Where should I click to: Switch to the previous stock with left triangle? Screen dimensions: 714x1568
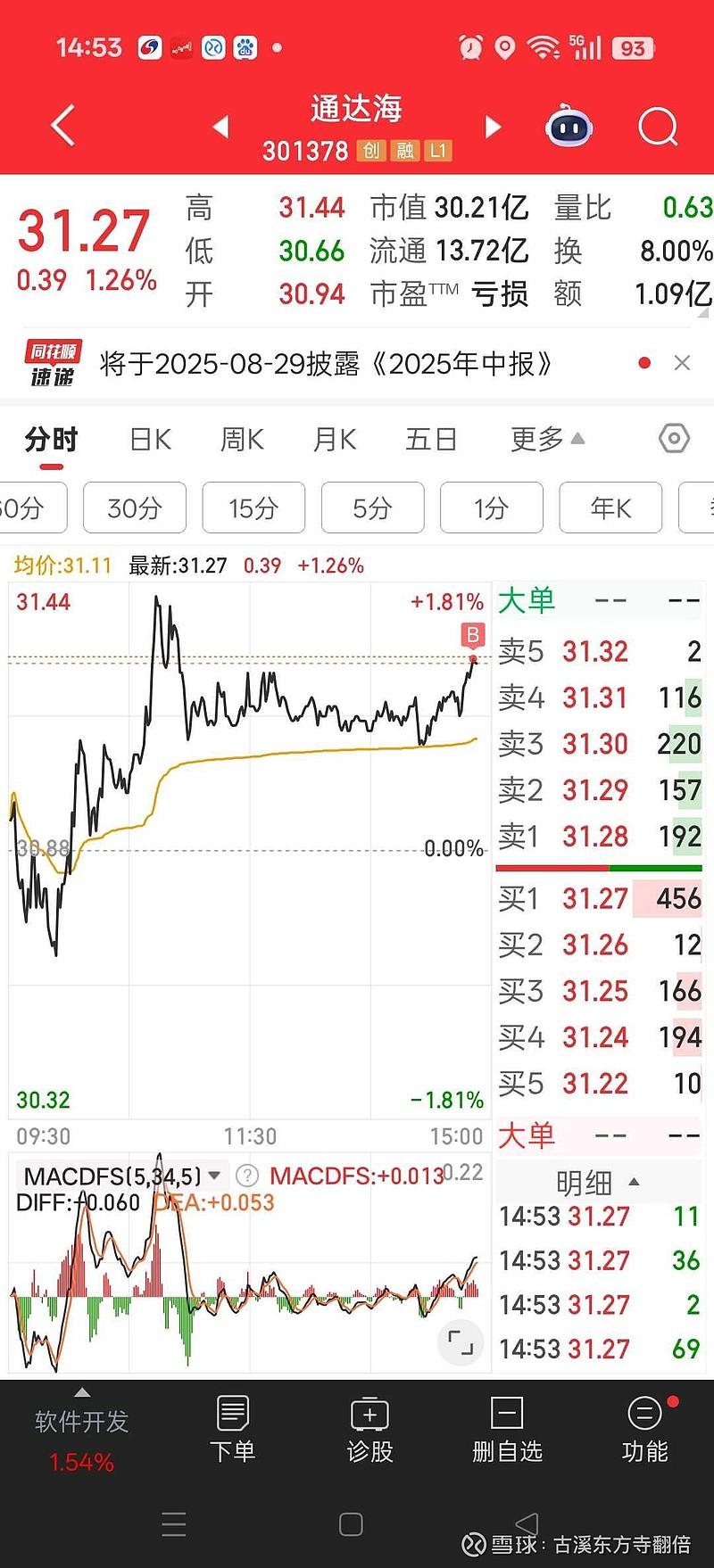tap(221, 127)
